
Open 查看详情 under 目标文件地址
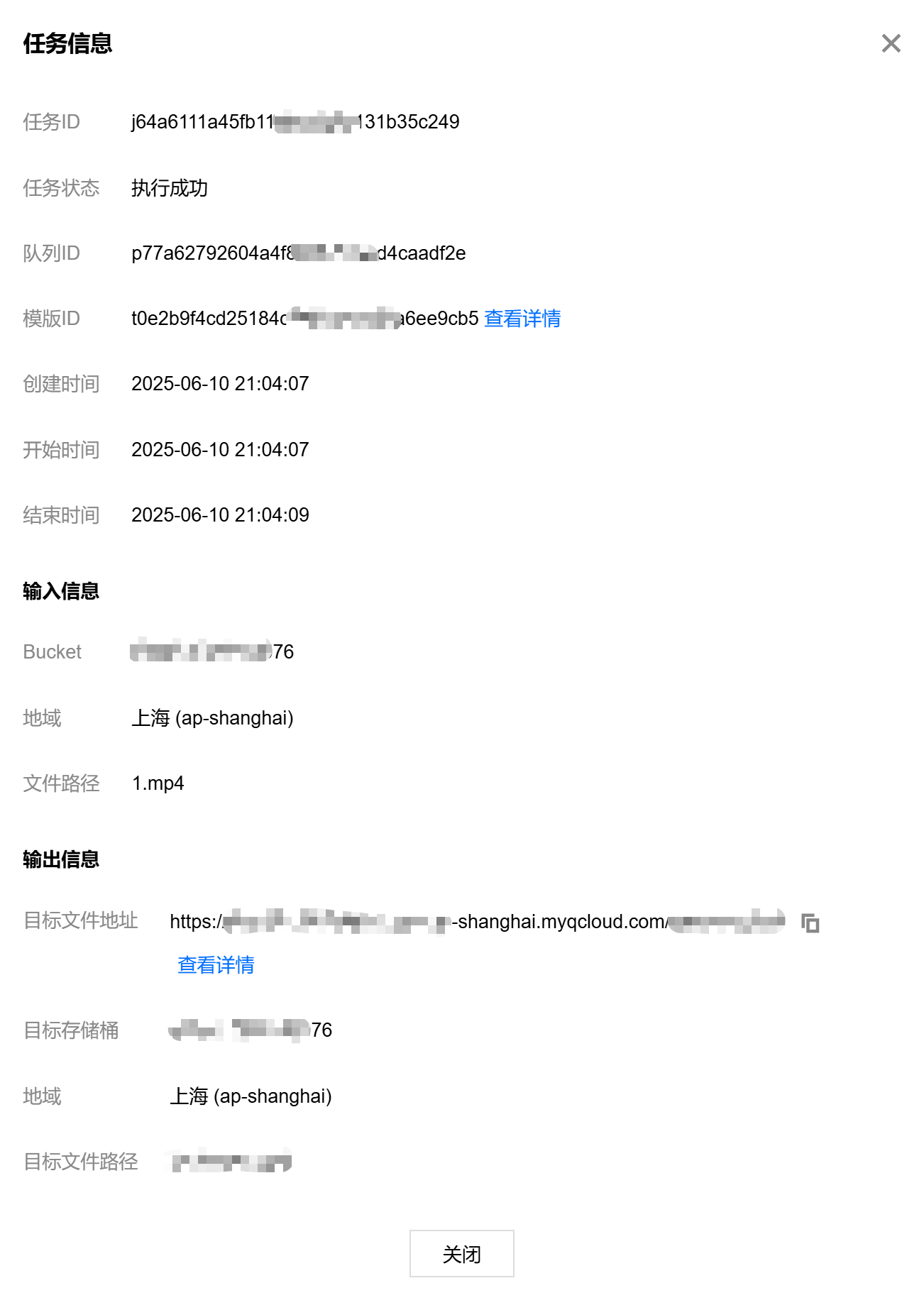216,965
